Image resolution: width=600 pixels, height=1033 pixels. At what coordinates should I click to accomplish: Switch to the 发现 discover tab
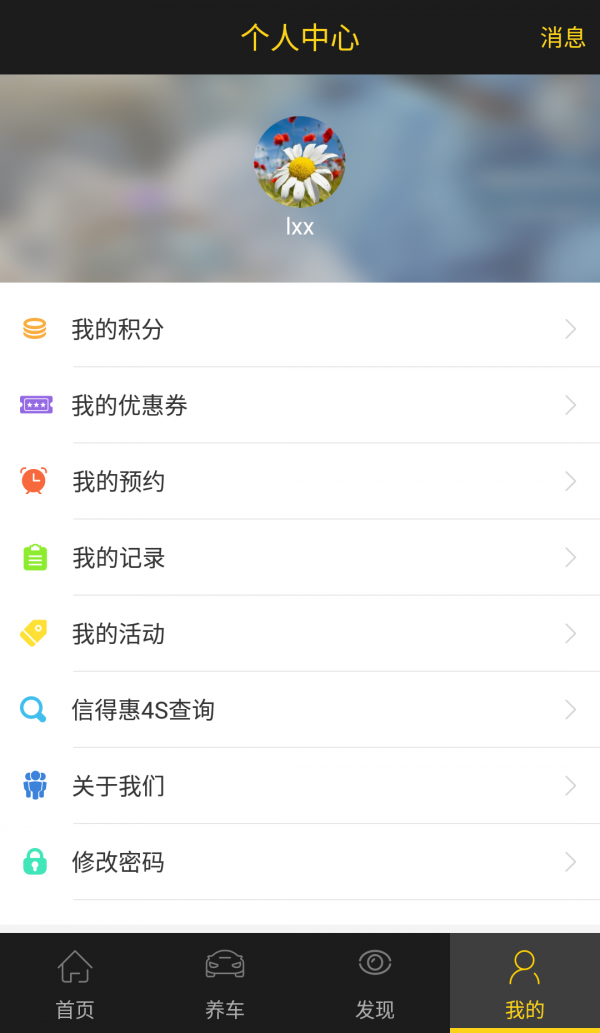pos(375,983)
